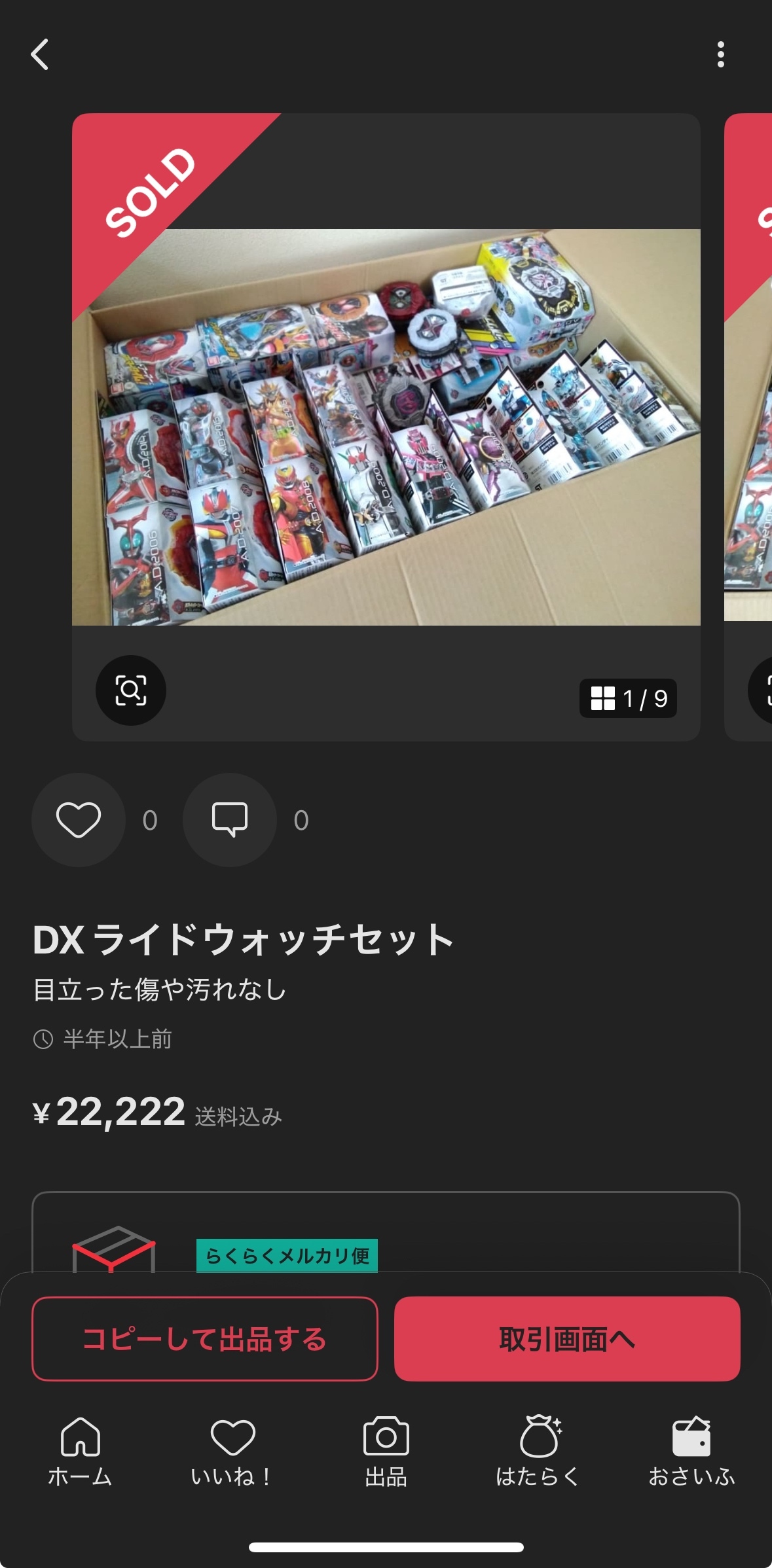Toggle the like heart for this listing
The image size is (772, 1568).
pyautogui.click(x=79, y=821)
